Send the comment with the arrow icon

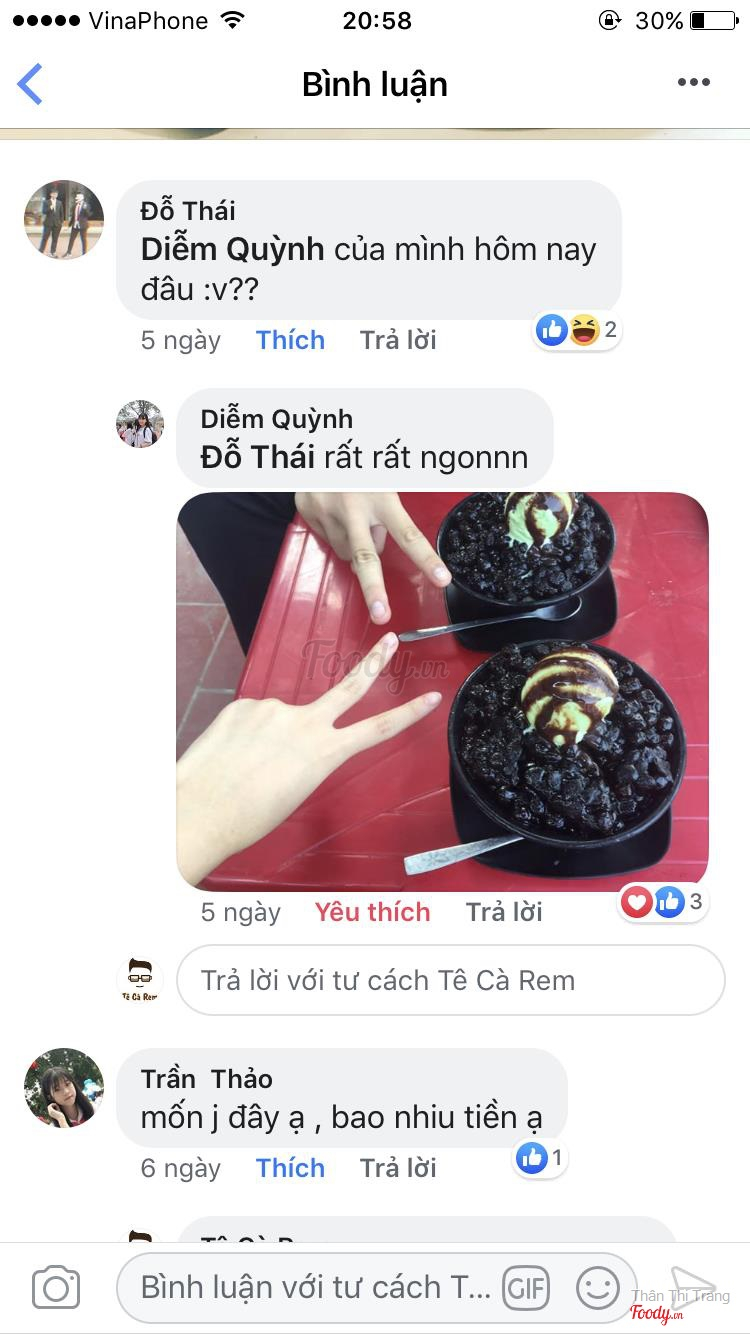click(x=692, y=1286)
